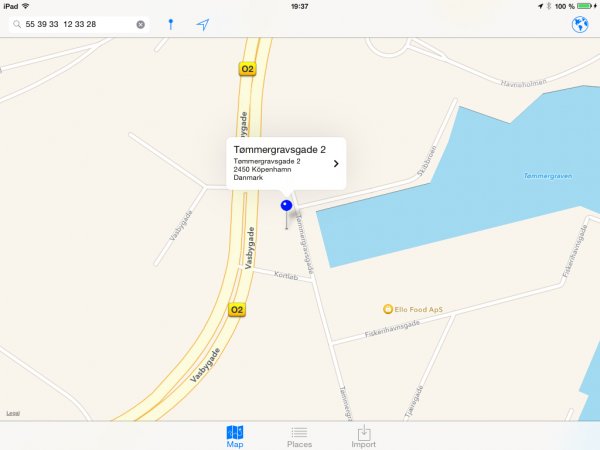
Task: Open Tømmergravsgade 2 location details
Action: pos(336,164)
